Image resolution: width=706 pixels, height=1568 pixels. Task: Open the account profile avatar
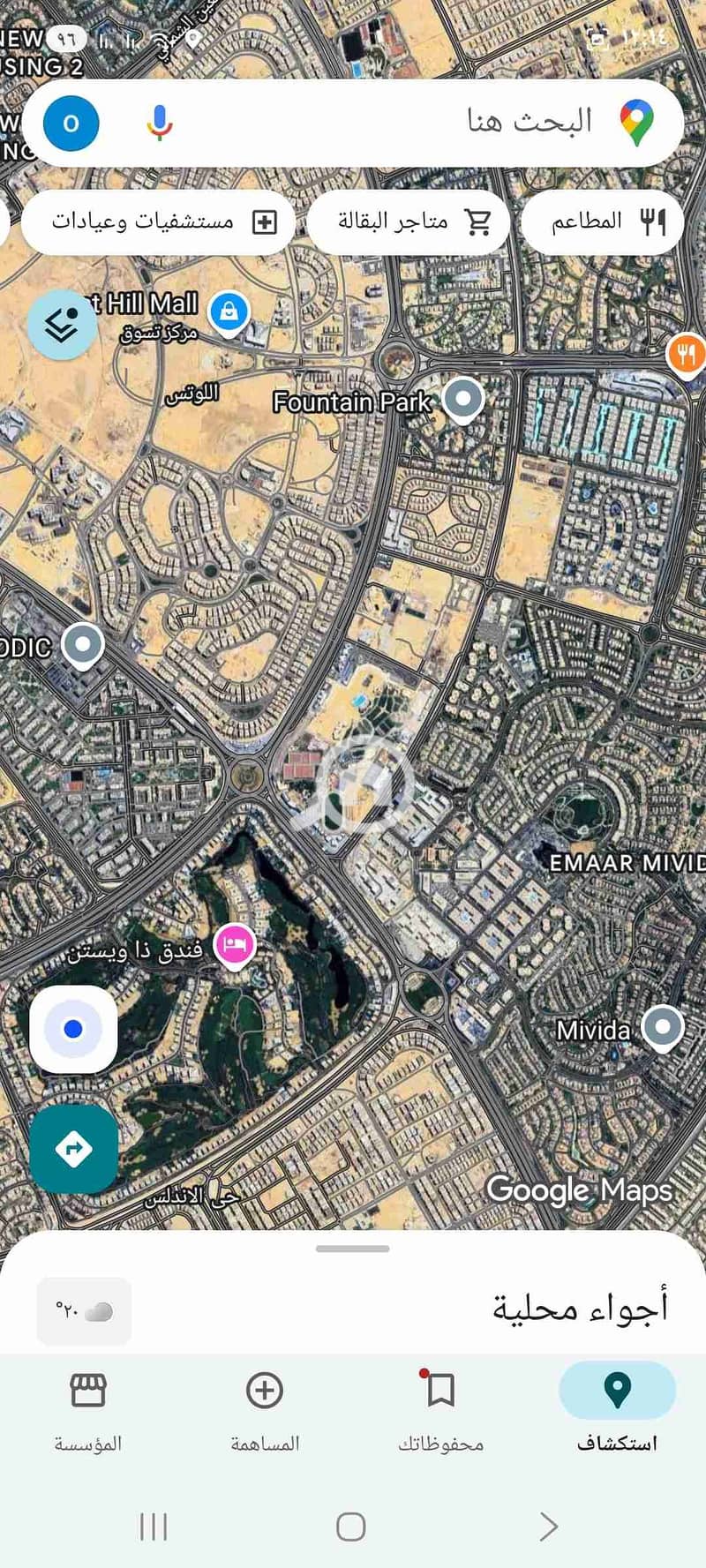click(71, 124)
